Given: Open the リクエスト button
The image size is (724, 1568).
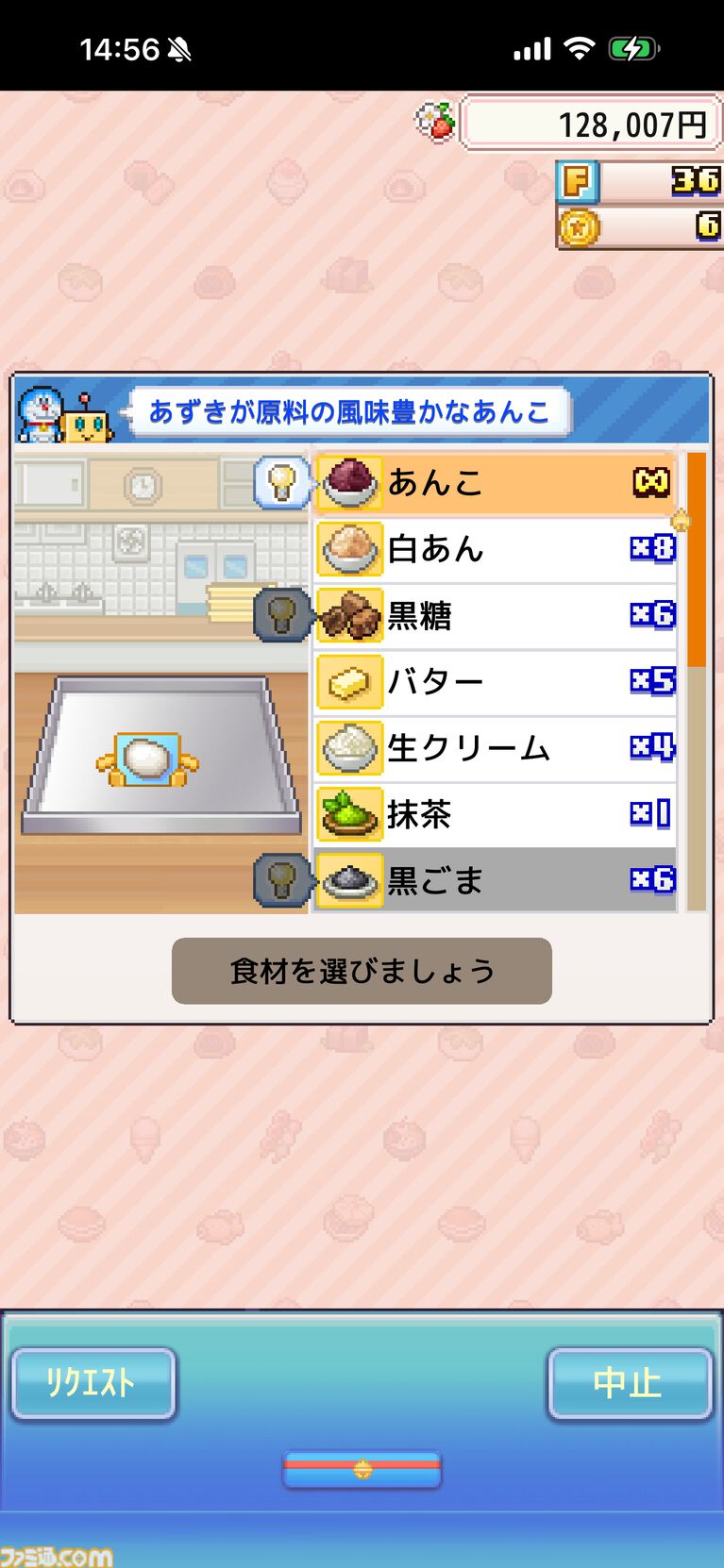Looking at the screenshot, I should tap(93, 1383).
